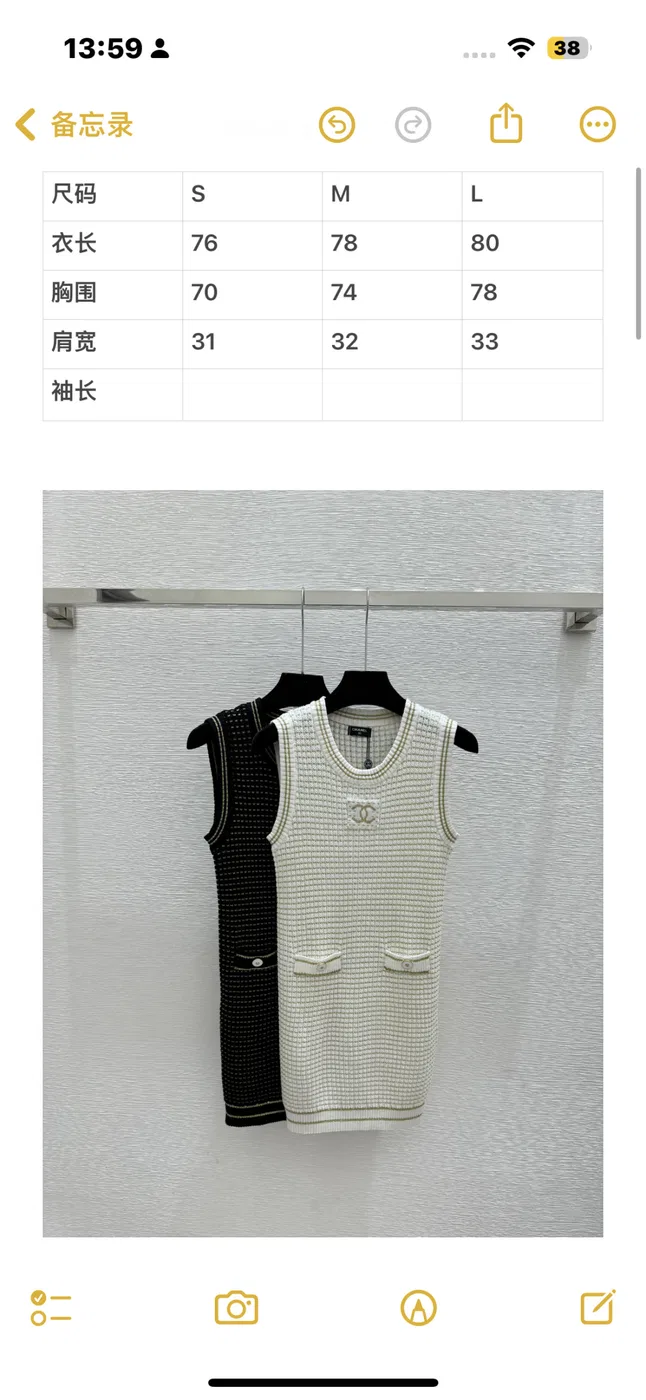Go back to 备忘录 list
Image resolution: width=646 pixels, height=1400 pixels.
point(74,125)
